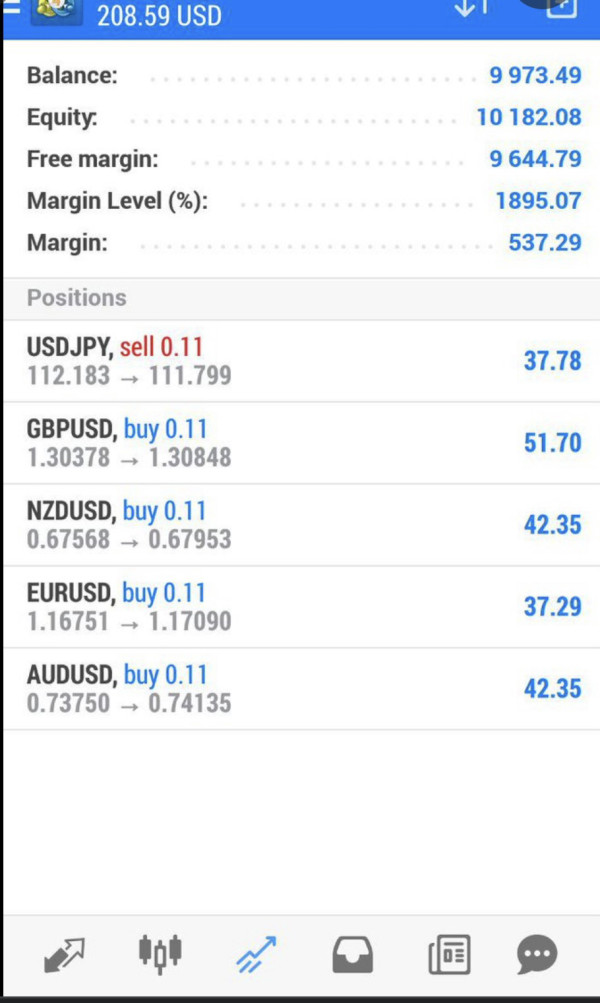View the EURUSD buy 0.11 position
Image resolution: width=600 pixels, height=1003 pixels.
click(300, 607)
